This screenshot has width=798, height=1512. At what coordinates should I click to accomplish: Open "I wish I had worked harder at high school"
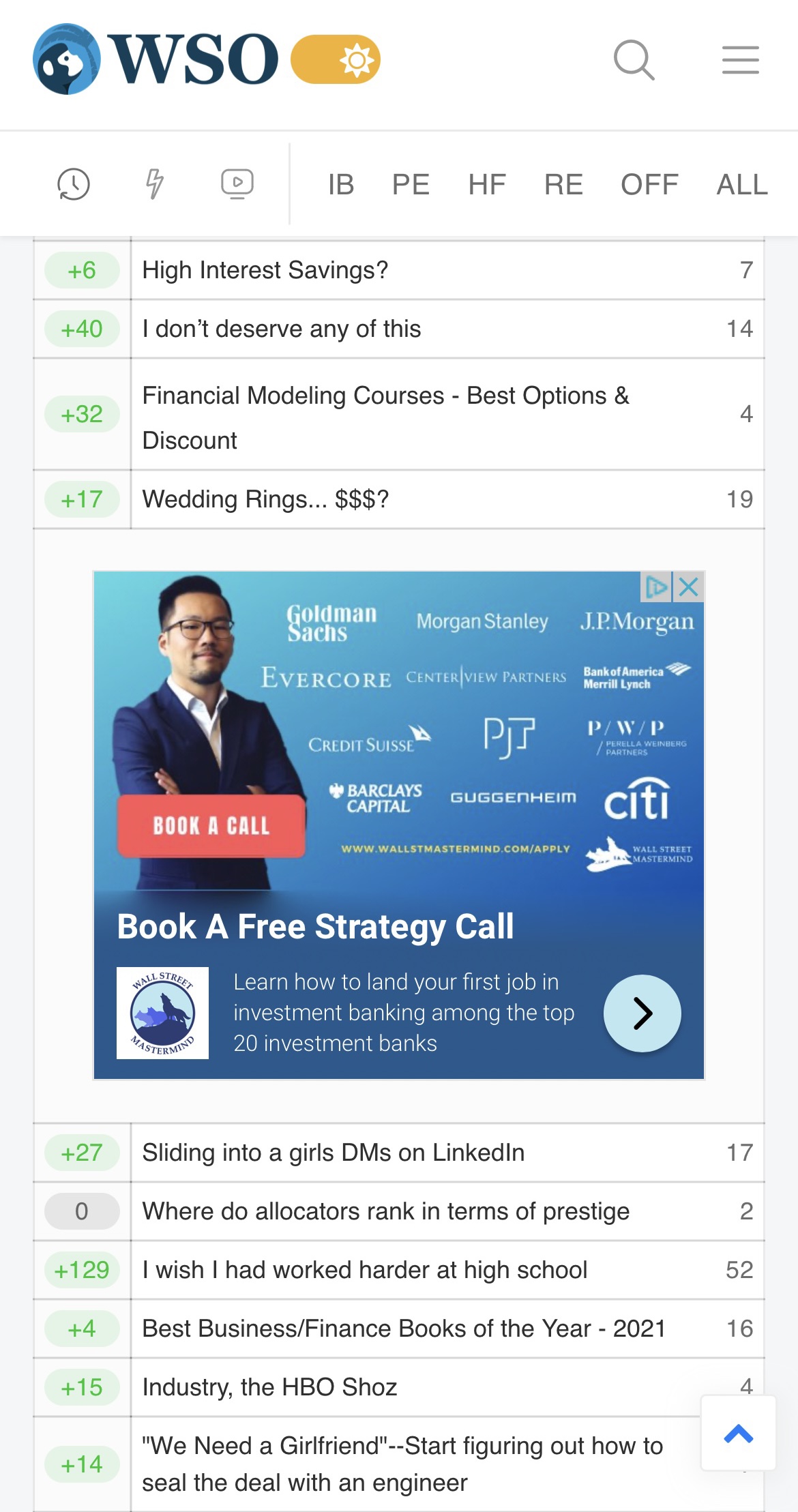pyautogui.click(x=365, y=1271)
